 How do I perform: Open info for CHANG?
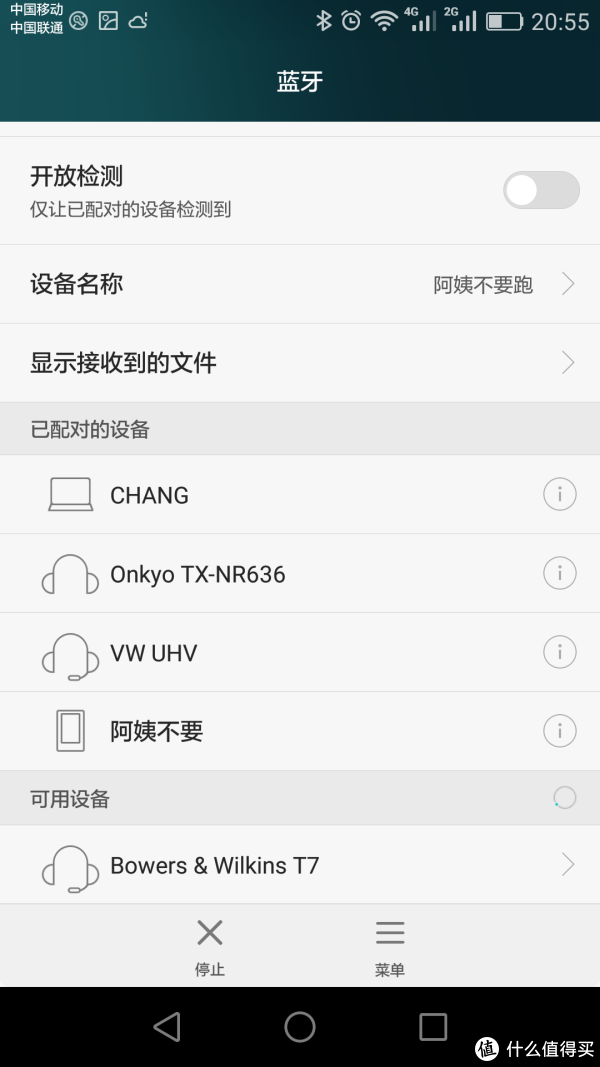[x=560, y=494]
